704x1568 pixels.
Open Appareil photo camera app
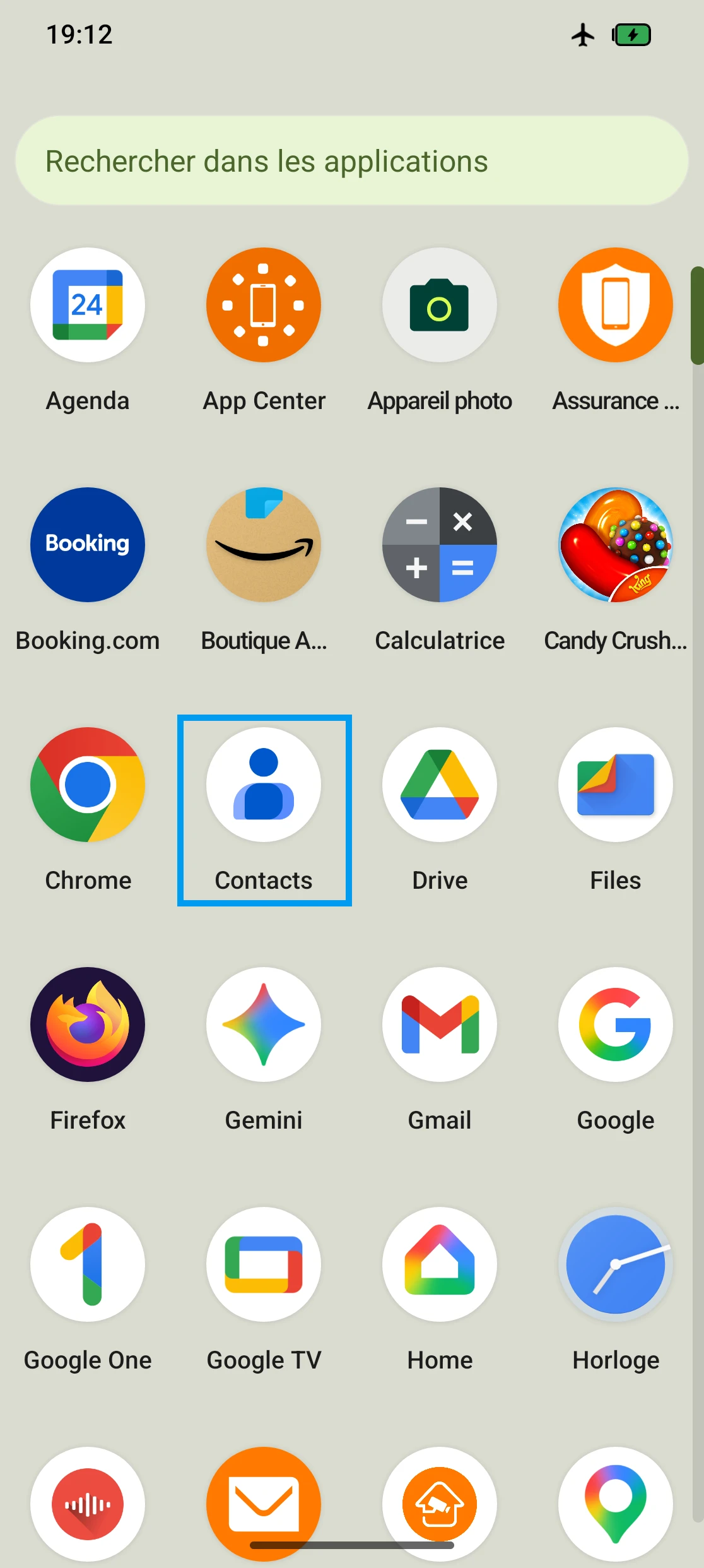pos(440,306)
